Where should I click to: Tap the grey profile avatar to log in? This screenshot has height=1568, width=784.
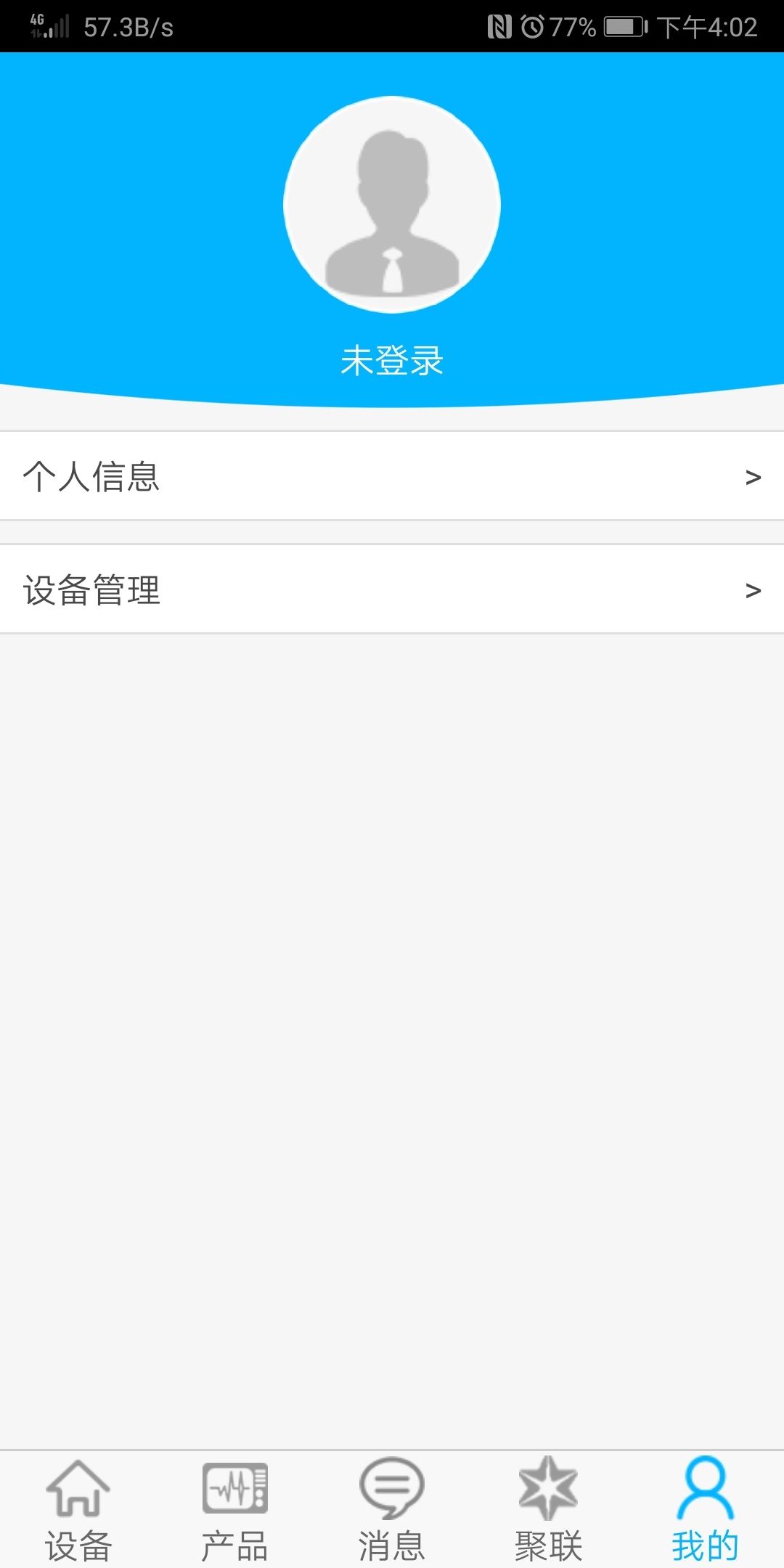click(392, 205)
